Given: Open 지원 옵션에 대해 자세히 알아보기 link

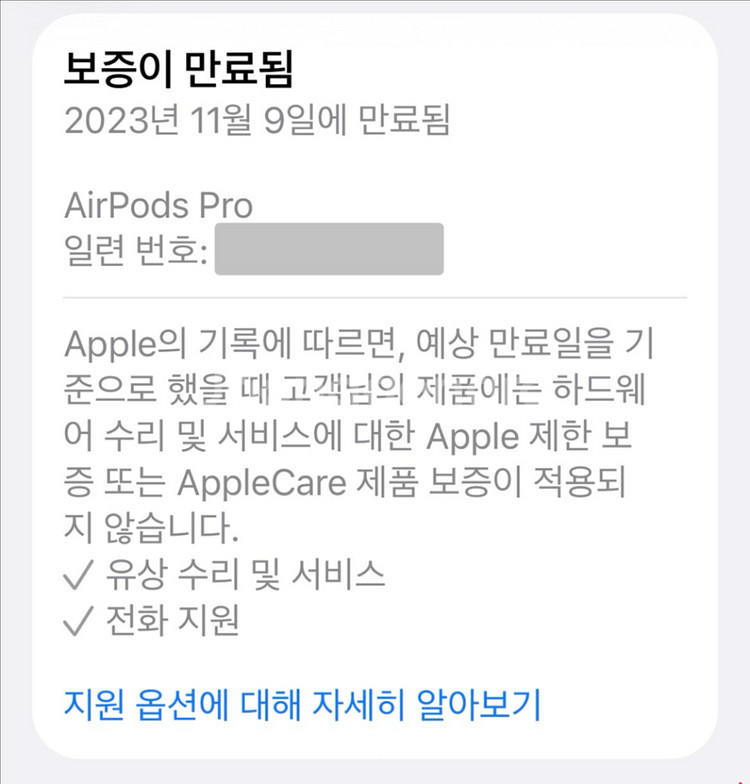Looking at the screenshot, I should 302,703.
